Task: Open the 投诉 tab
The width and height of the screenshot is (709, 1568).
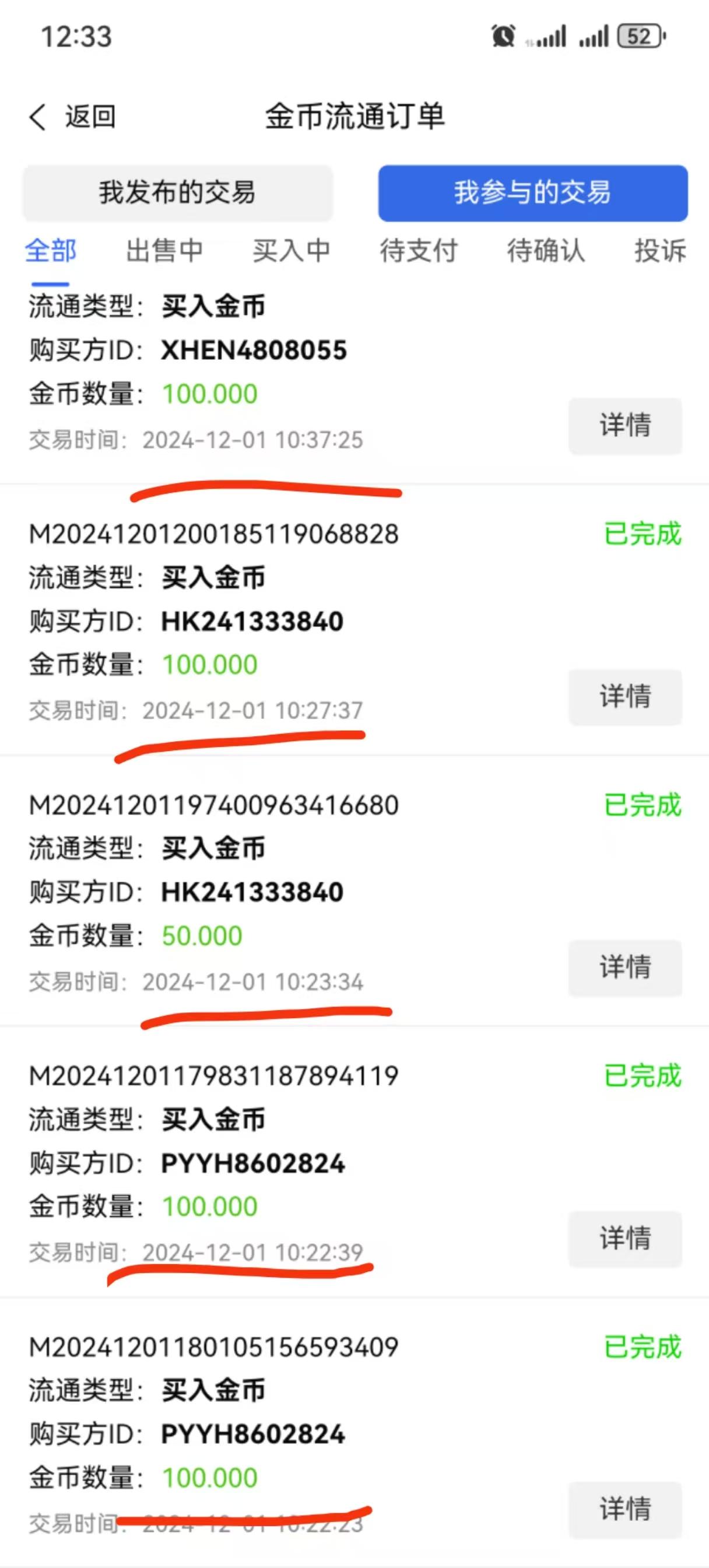Action: 660,251
